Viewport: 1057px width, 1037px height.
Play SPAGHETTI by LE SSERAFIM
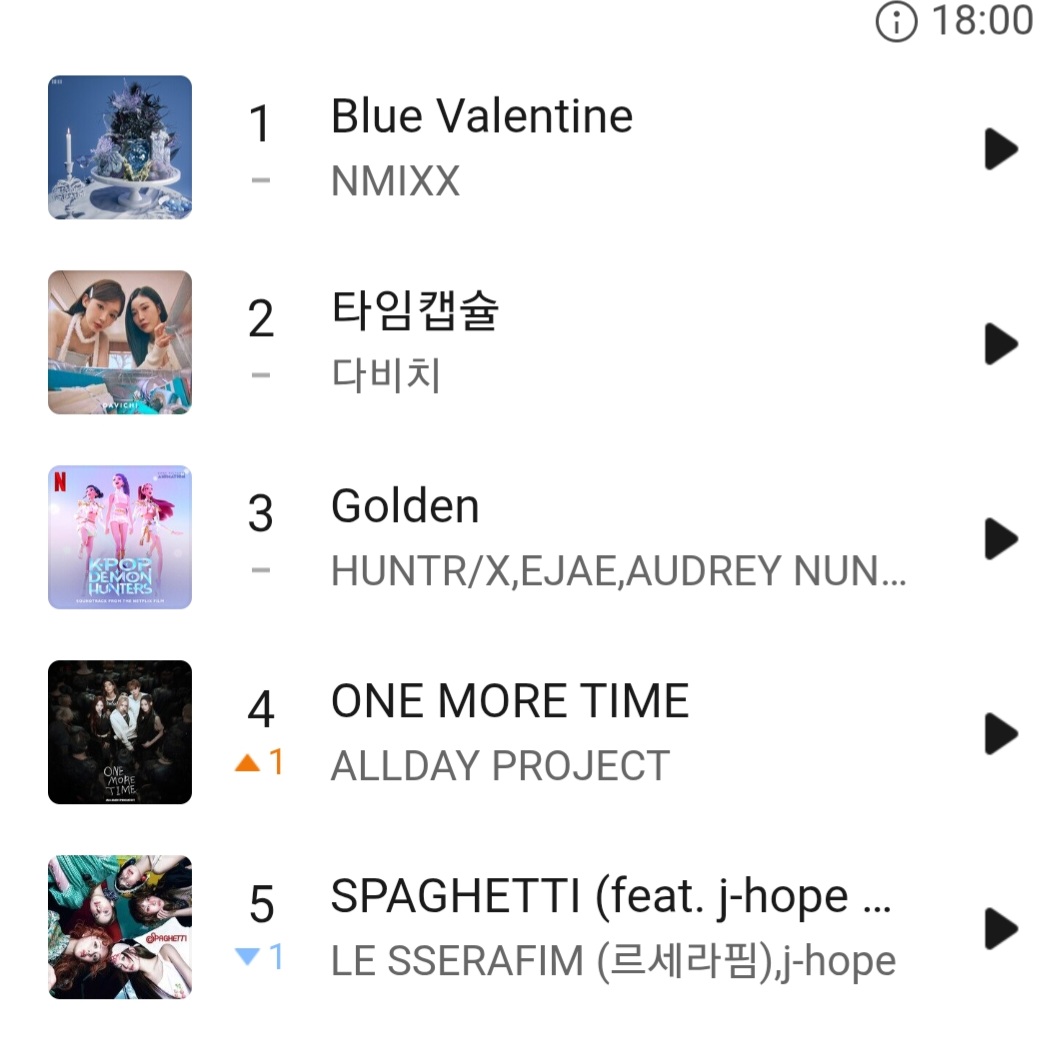1000,928
